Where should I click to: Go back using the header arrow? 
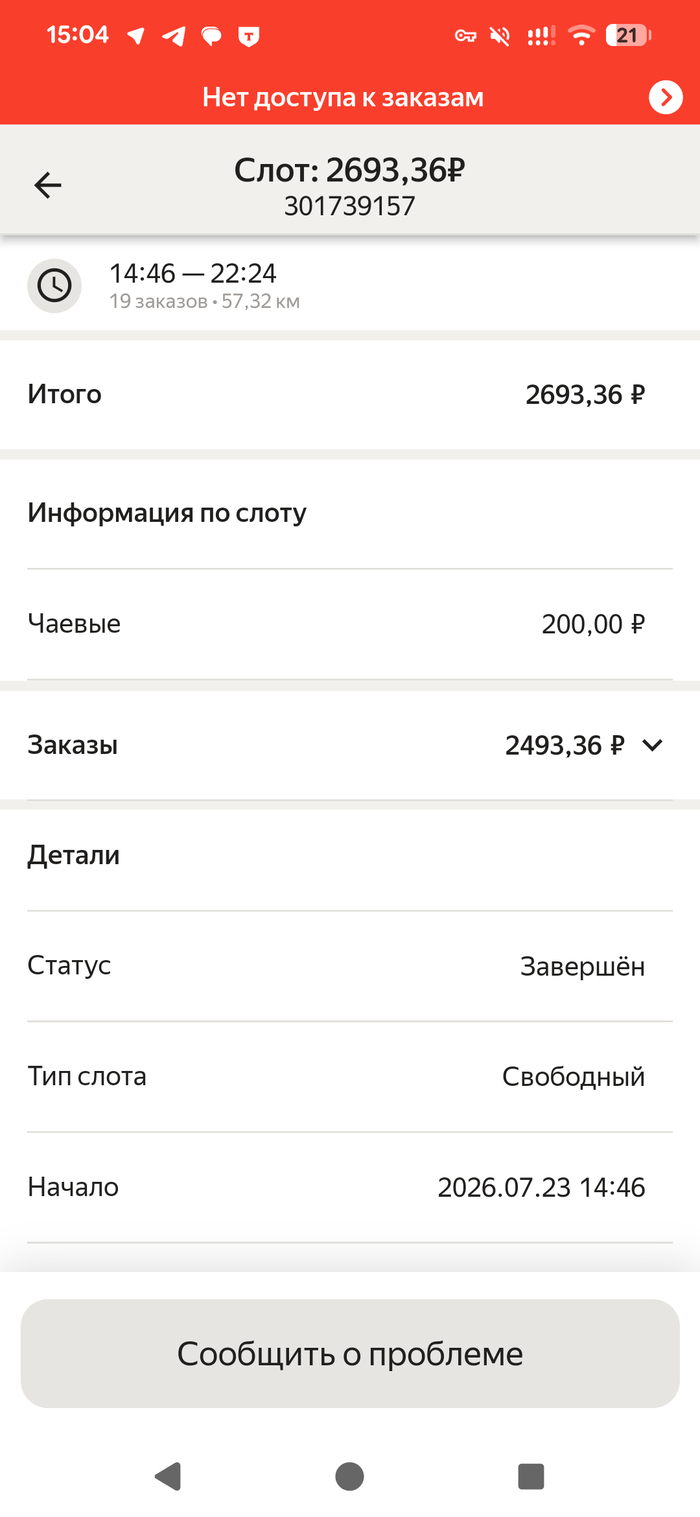point(48,185)
